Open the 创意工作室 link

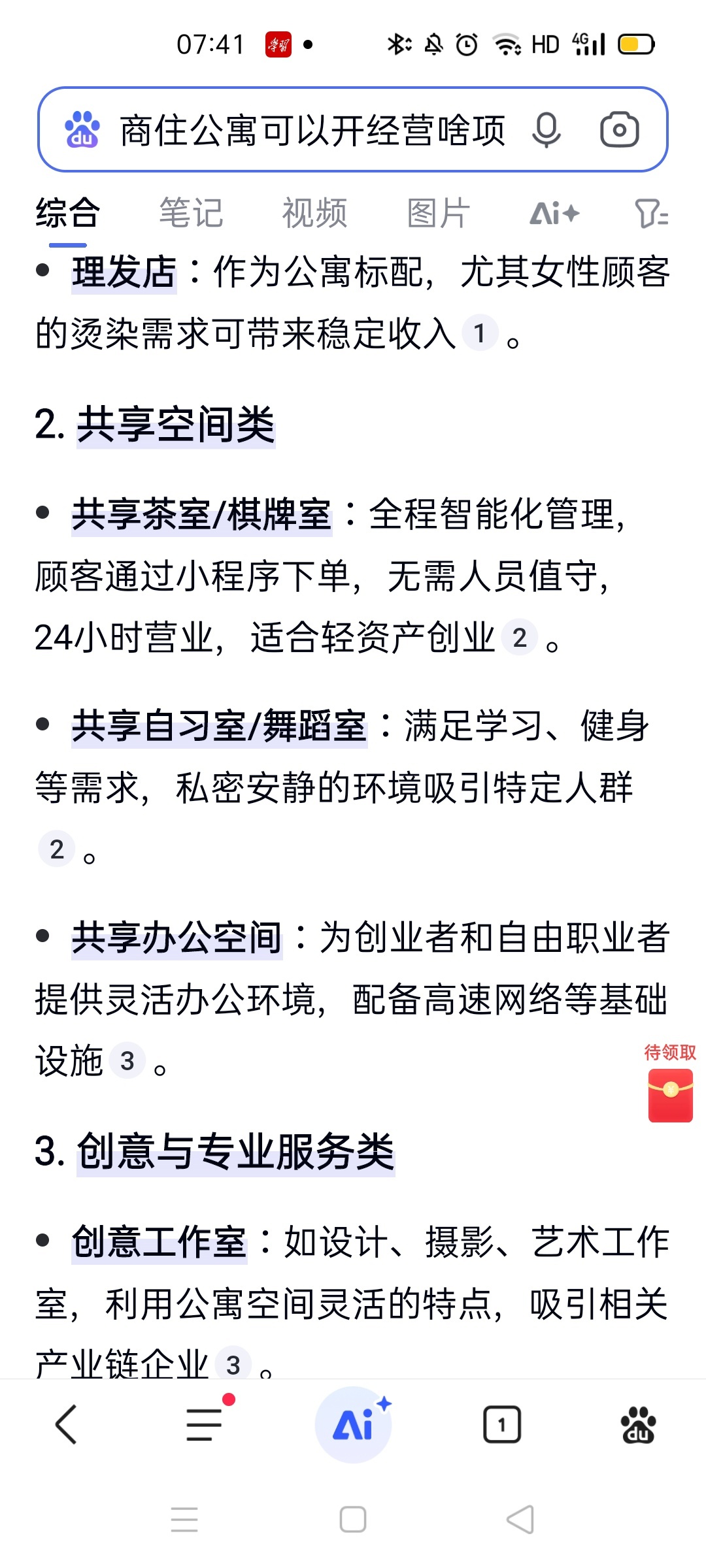159,1241
